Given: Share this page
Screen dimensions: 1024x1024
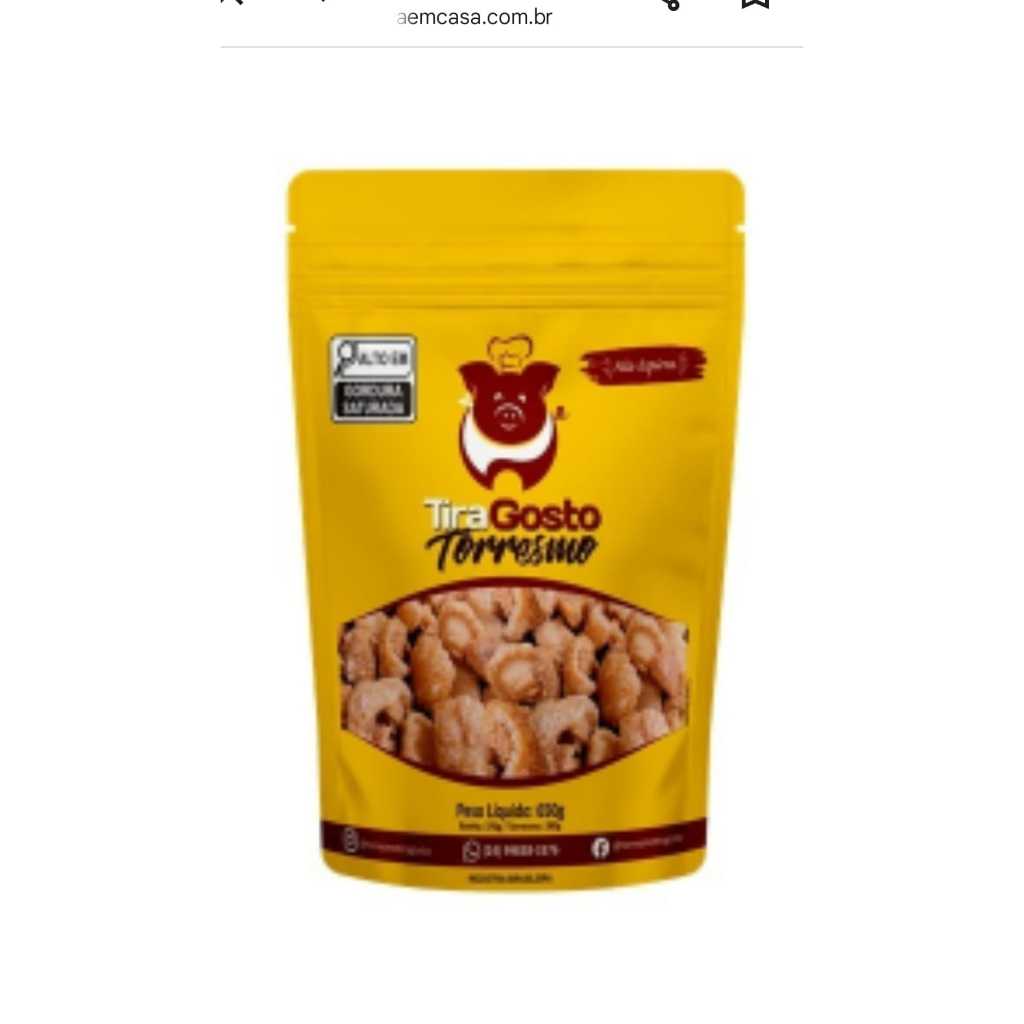Looking at the screenshot, I should pyautogui.click(x=670, y=4).
